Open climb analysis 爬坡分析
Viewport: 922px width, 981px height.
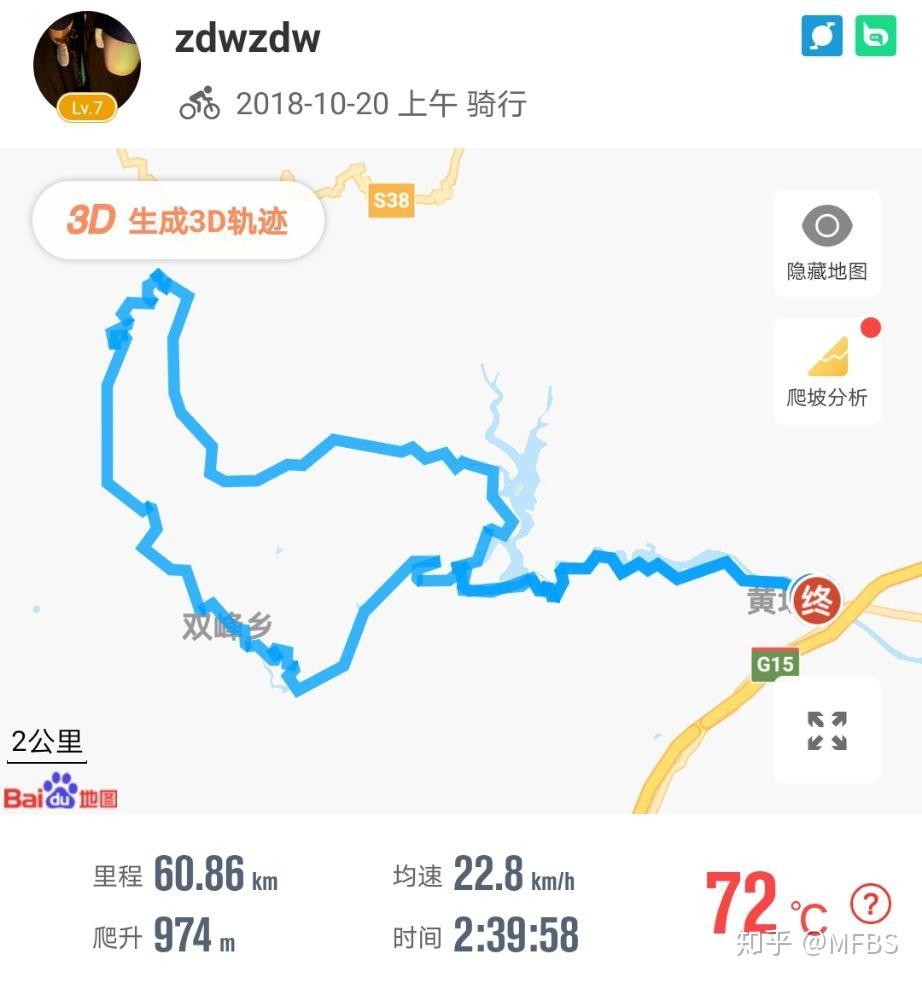click(827, 371)
